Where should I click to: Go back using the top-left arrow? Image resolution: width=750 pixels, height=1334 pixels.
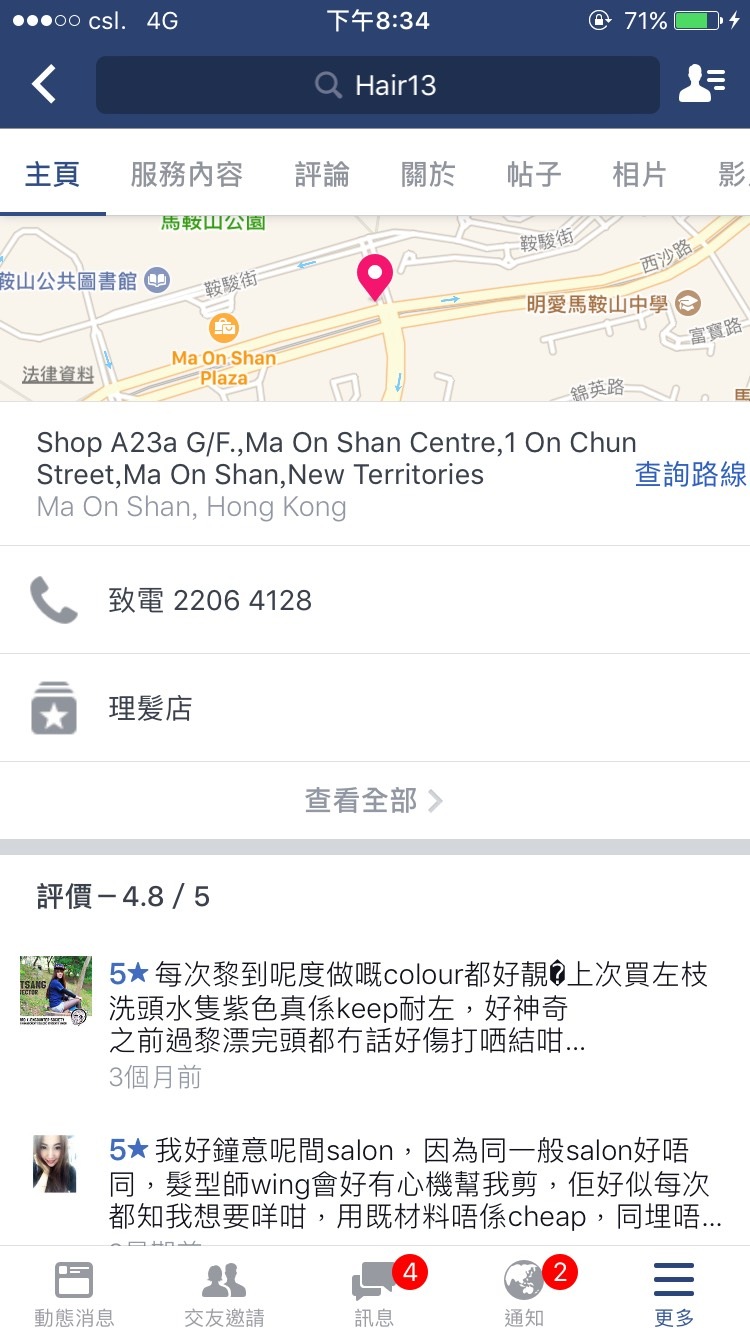click(44, 85)
